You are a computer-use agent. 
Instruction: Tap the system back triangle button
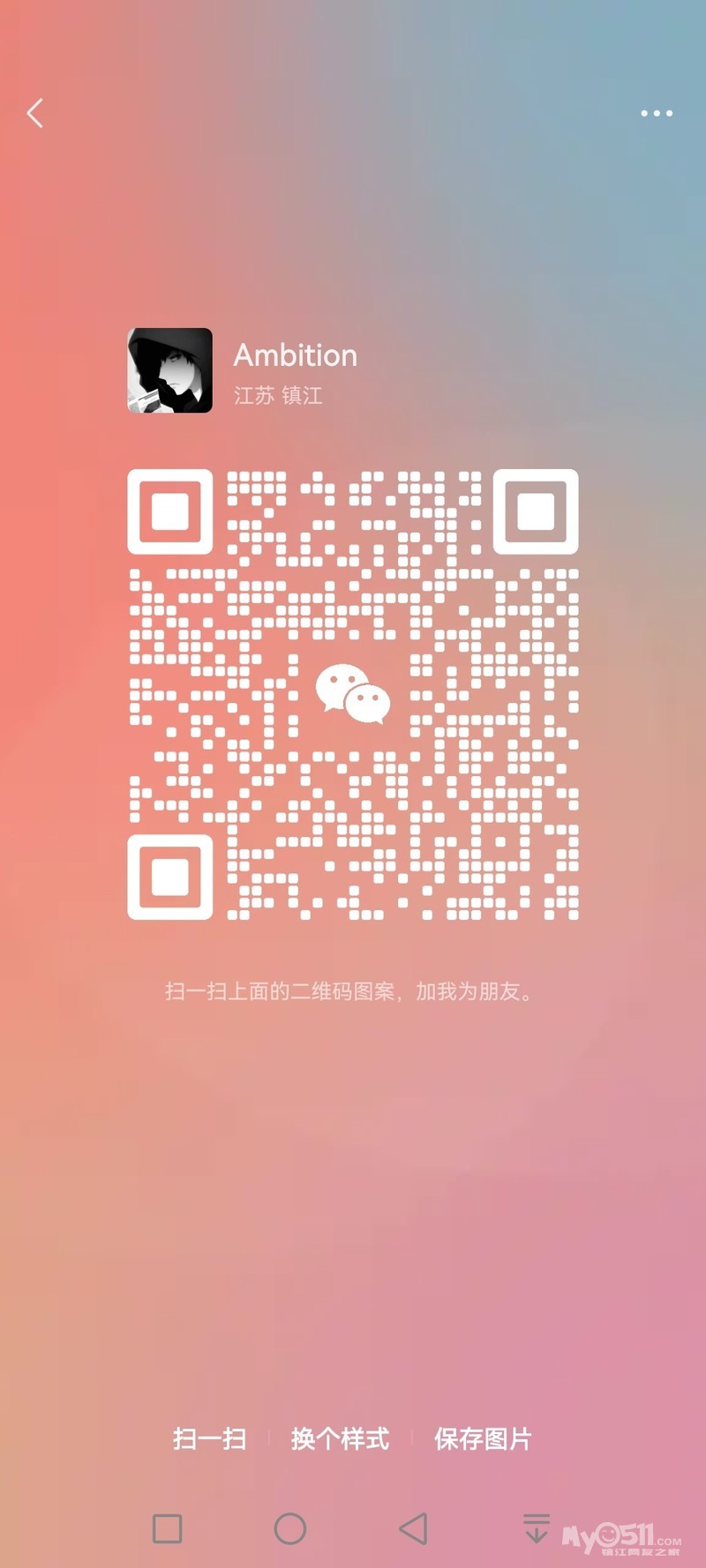tap(414, 1528)
